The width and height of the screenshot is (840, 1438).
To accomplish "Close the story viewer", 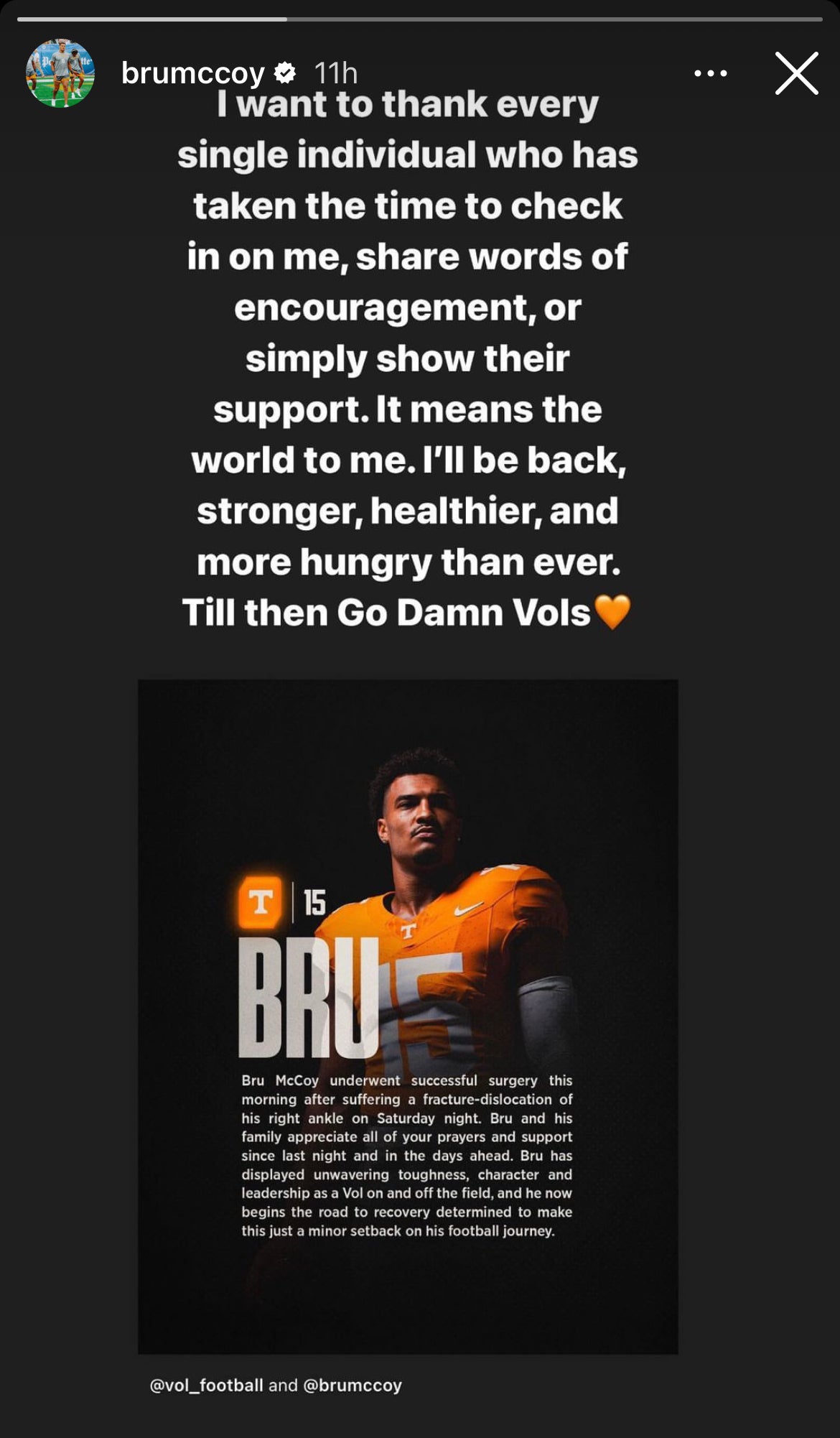I will 796,73.
